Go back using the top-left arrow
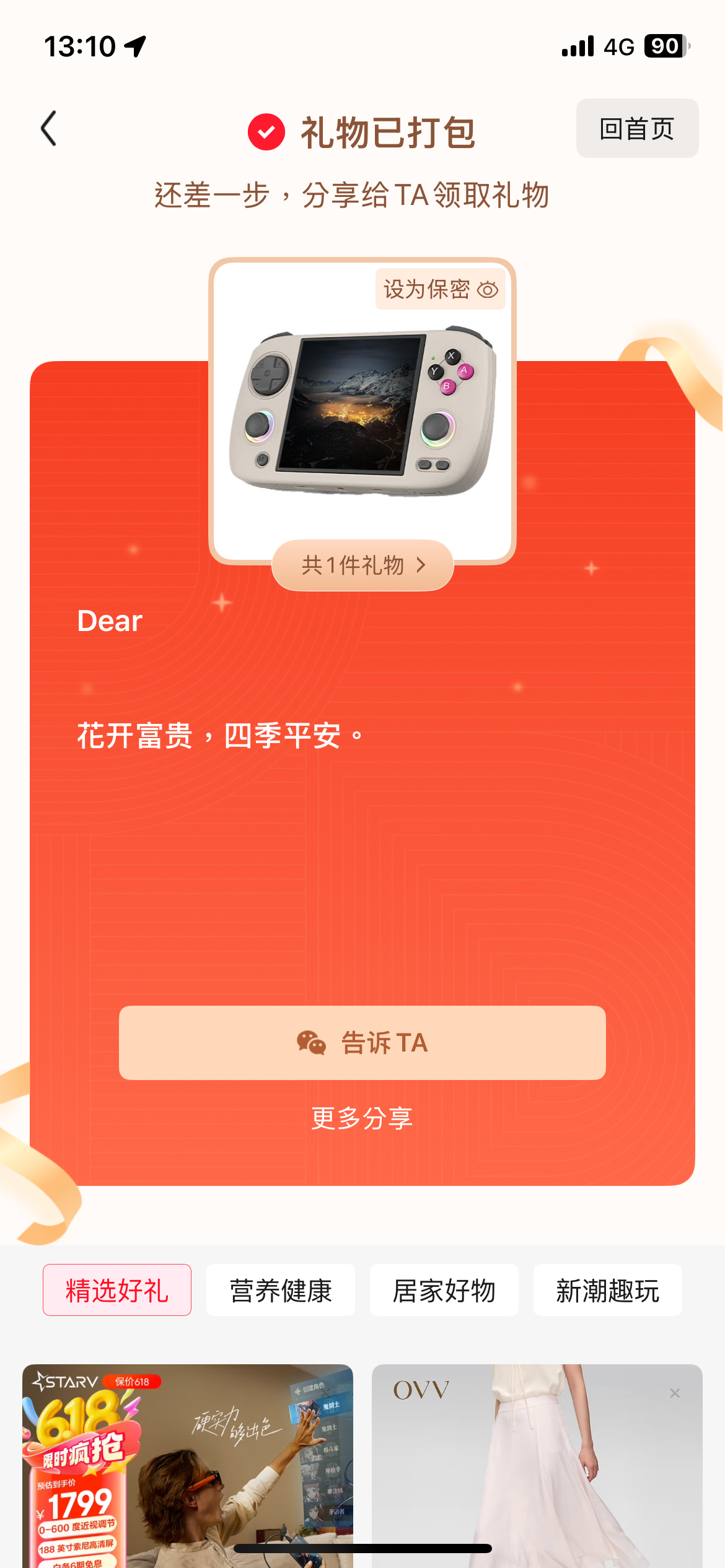The height and width of the screenshot is (1568, 725). coord(48,129)
